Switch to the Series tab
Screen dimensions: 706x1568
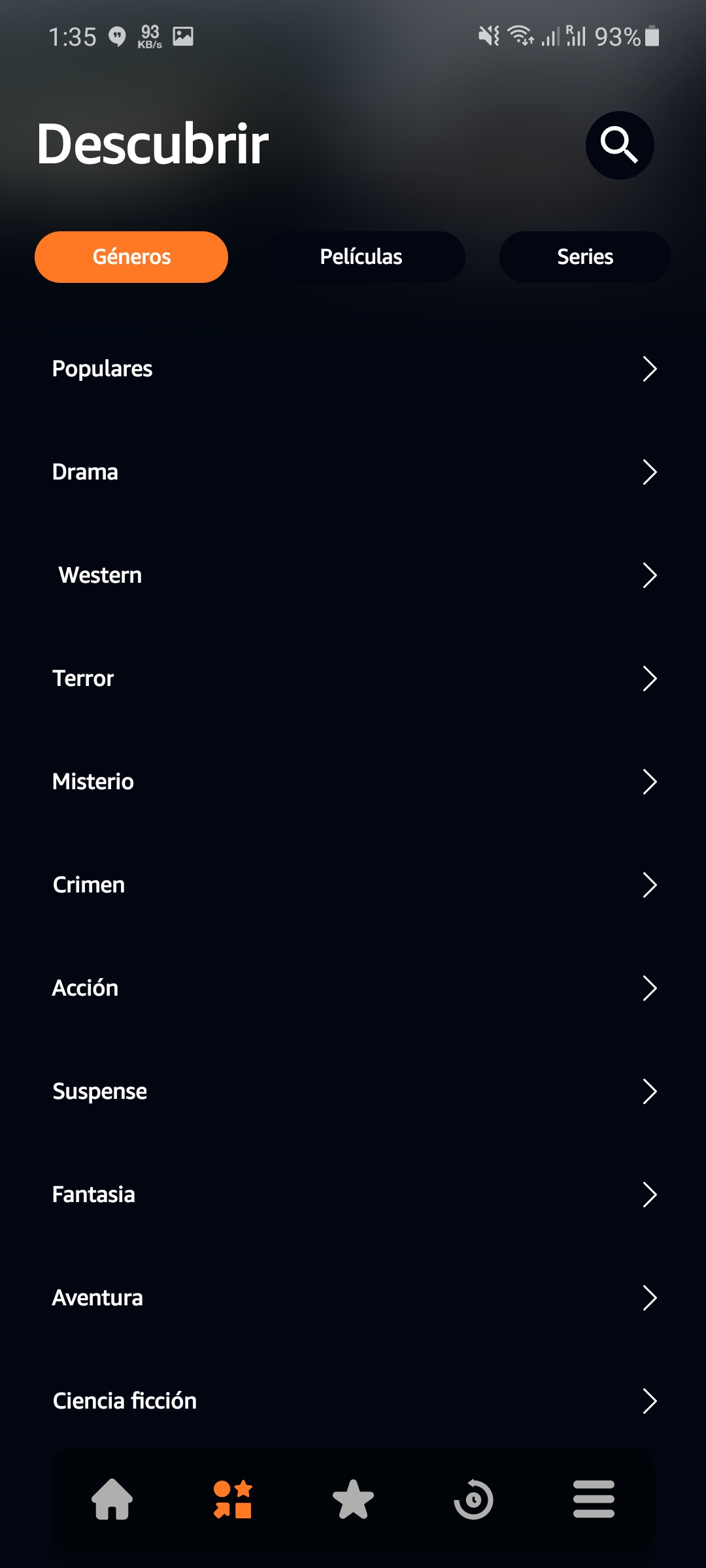585,257
